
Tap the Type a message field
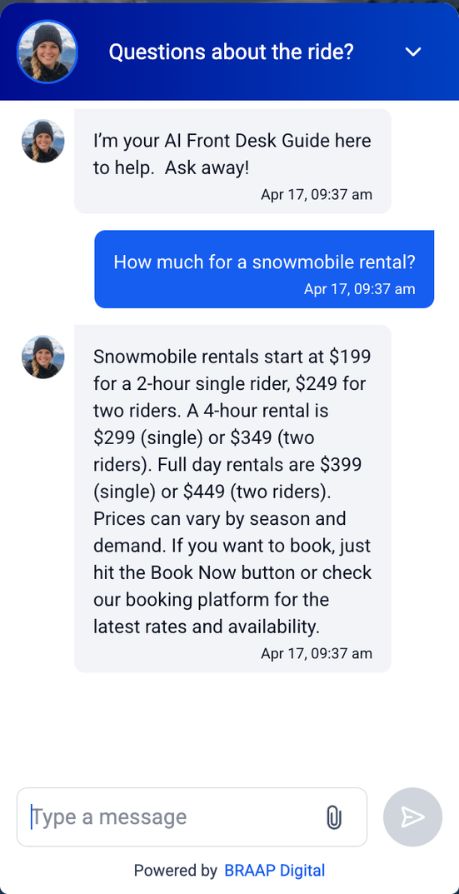click(x=192, y=817)
